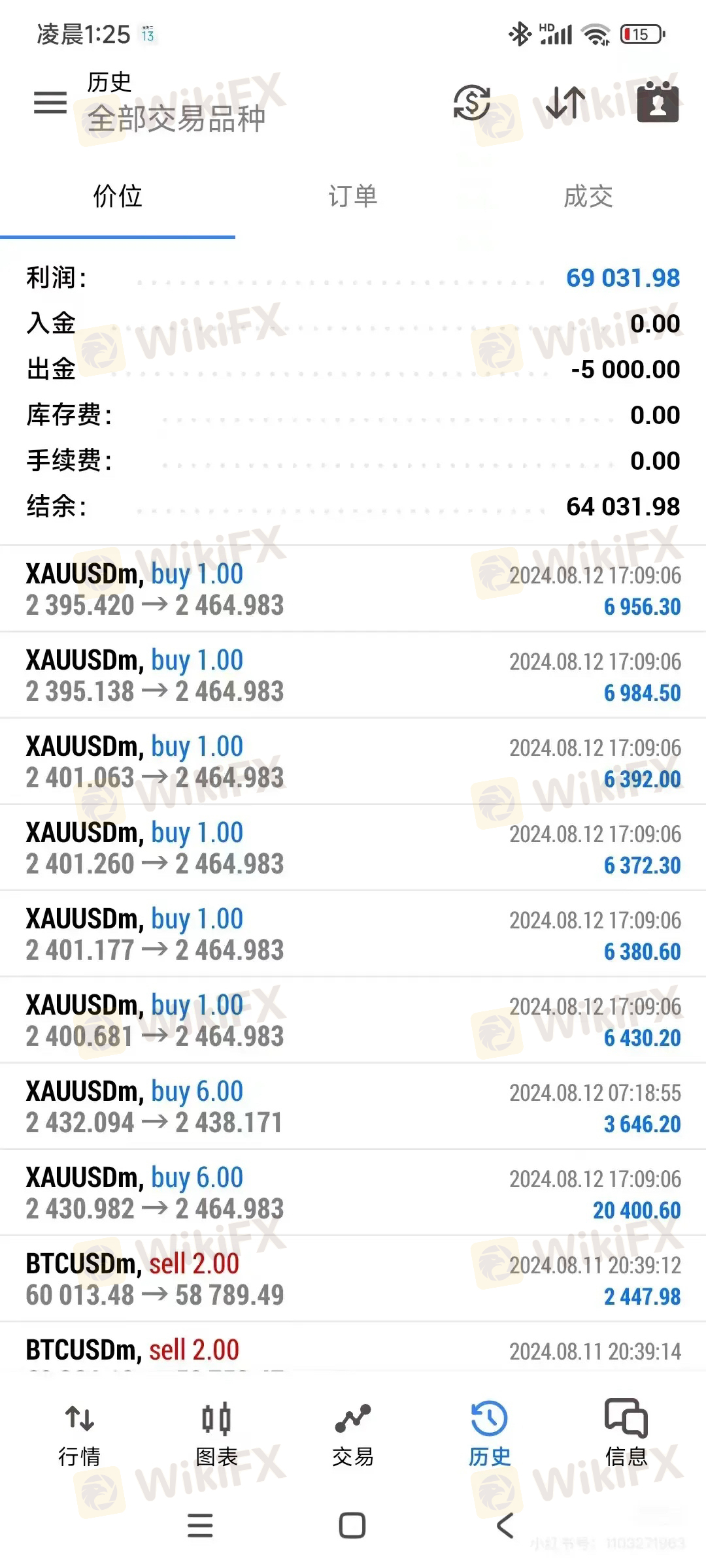Open the calendar date range picker
Screen dimensions: 706x1568
tap(658, 102)
